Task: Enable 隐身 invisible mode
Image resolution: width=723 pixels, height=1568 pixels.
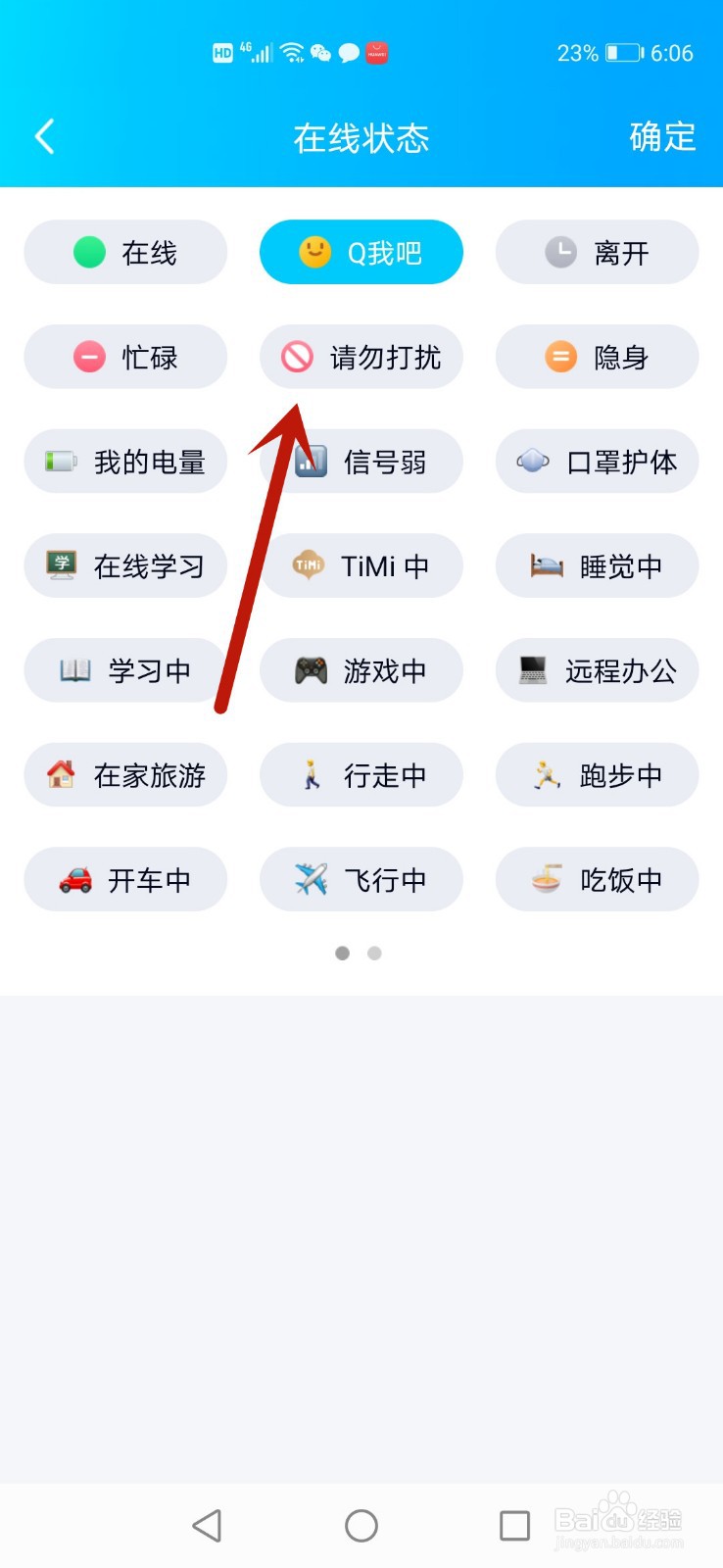Action: tap(596, 357)
